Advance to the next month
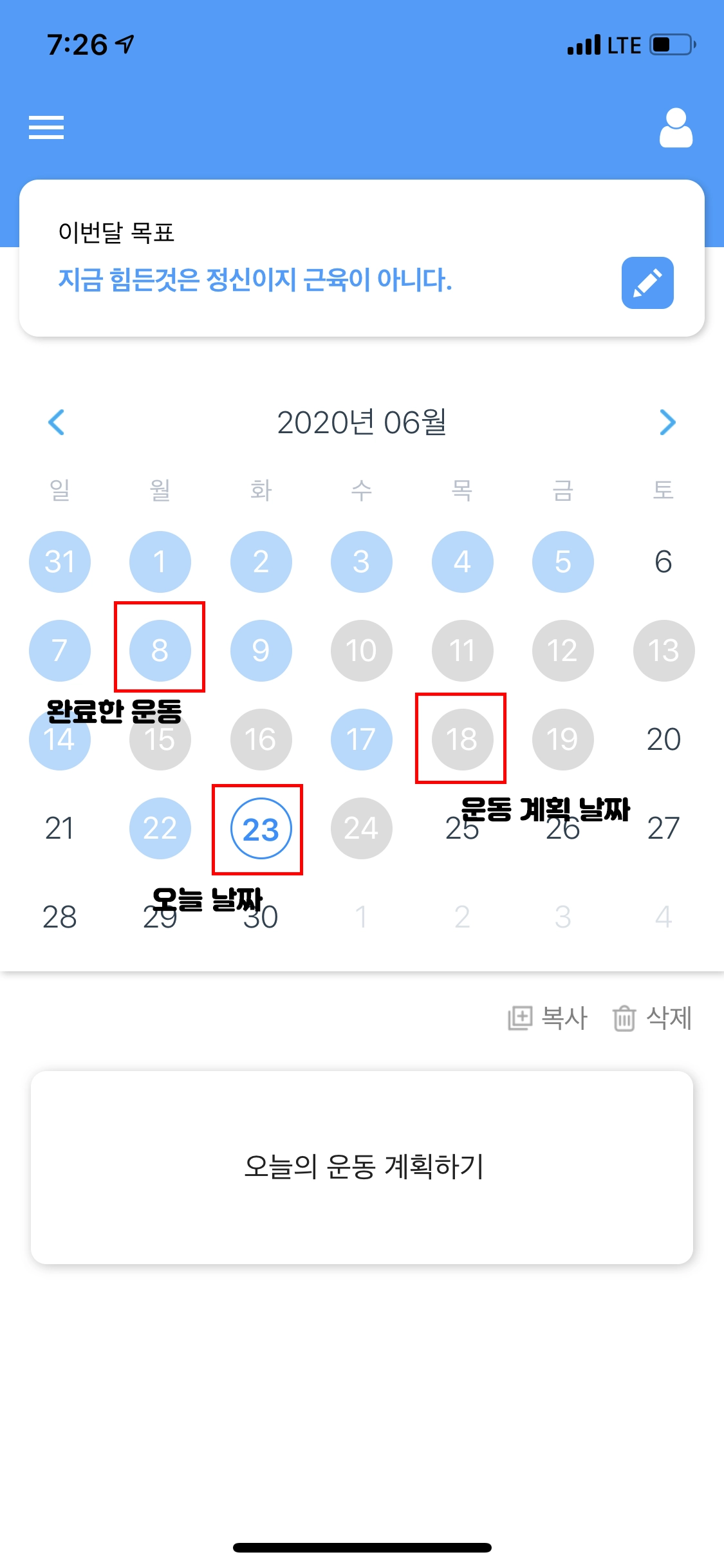The height and width of the screenshot is (1568, 724). pyautogui.click(x=667, y=422)
